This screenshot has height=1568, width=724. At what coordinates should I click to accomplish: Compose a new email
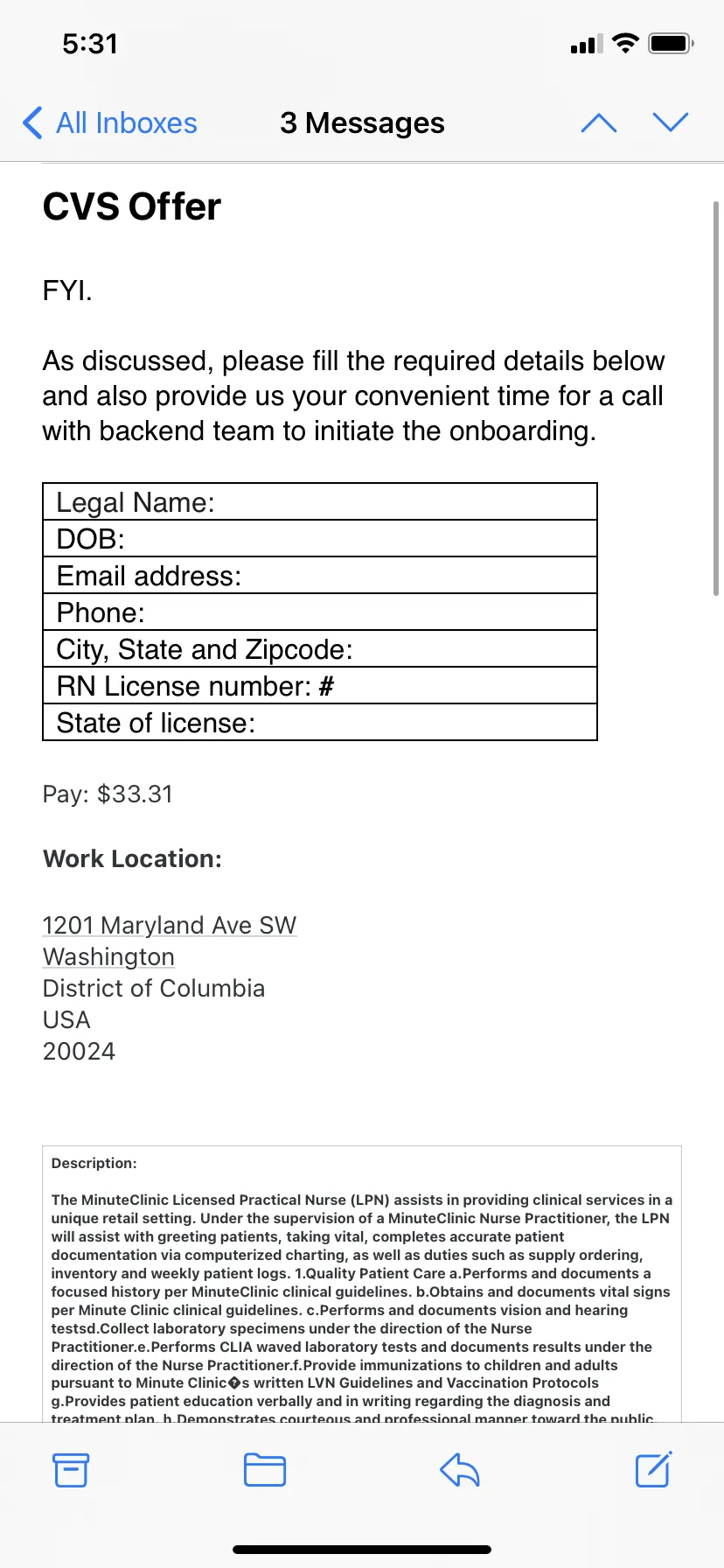[653, 1469]
